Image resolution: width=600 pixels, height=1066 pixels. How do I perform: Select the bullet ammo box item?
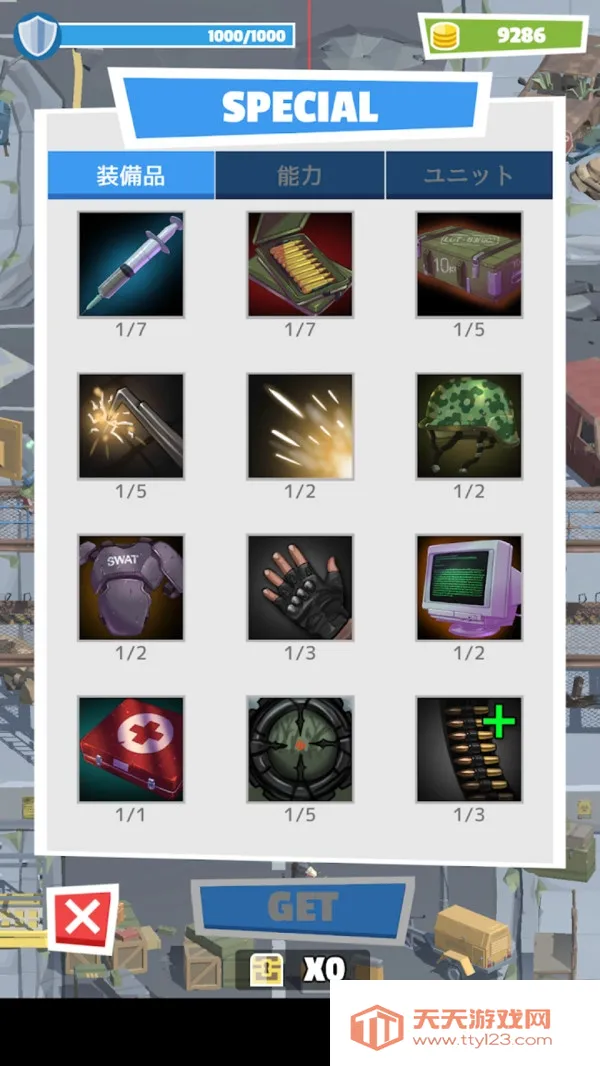click(x=300, y=265)
